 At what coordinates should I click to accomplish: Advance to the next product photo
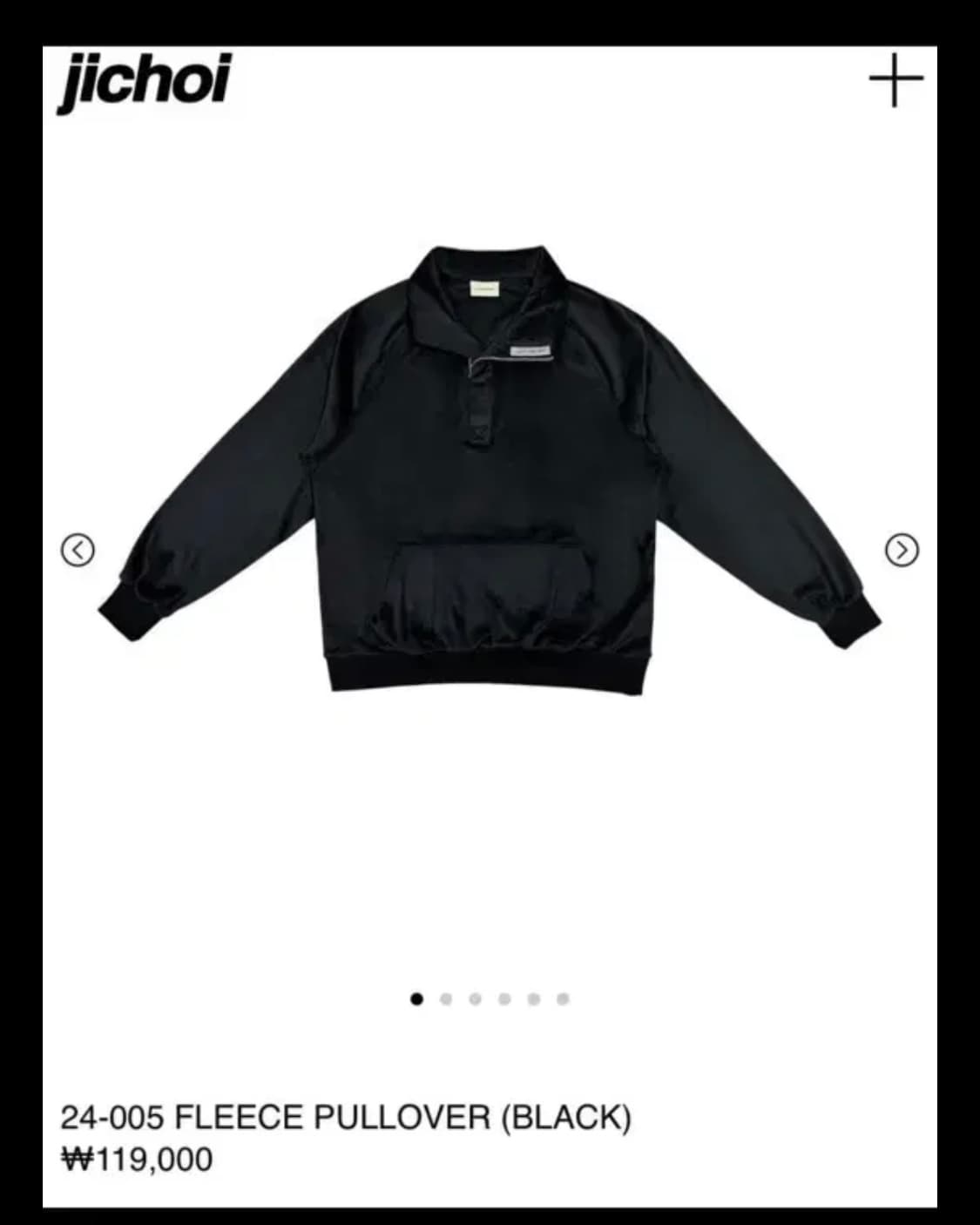coord(902,549)
